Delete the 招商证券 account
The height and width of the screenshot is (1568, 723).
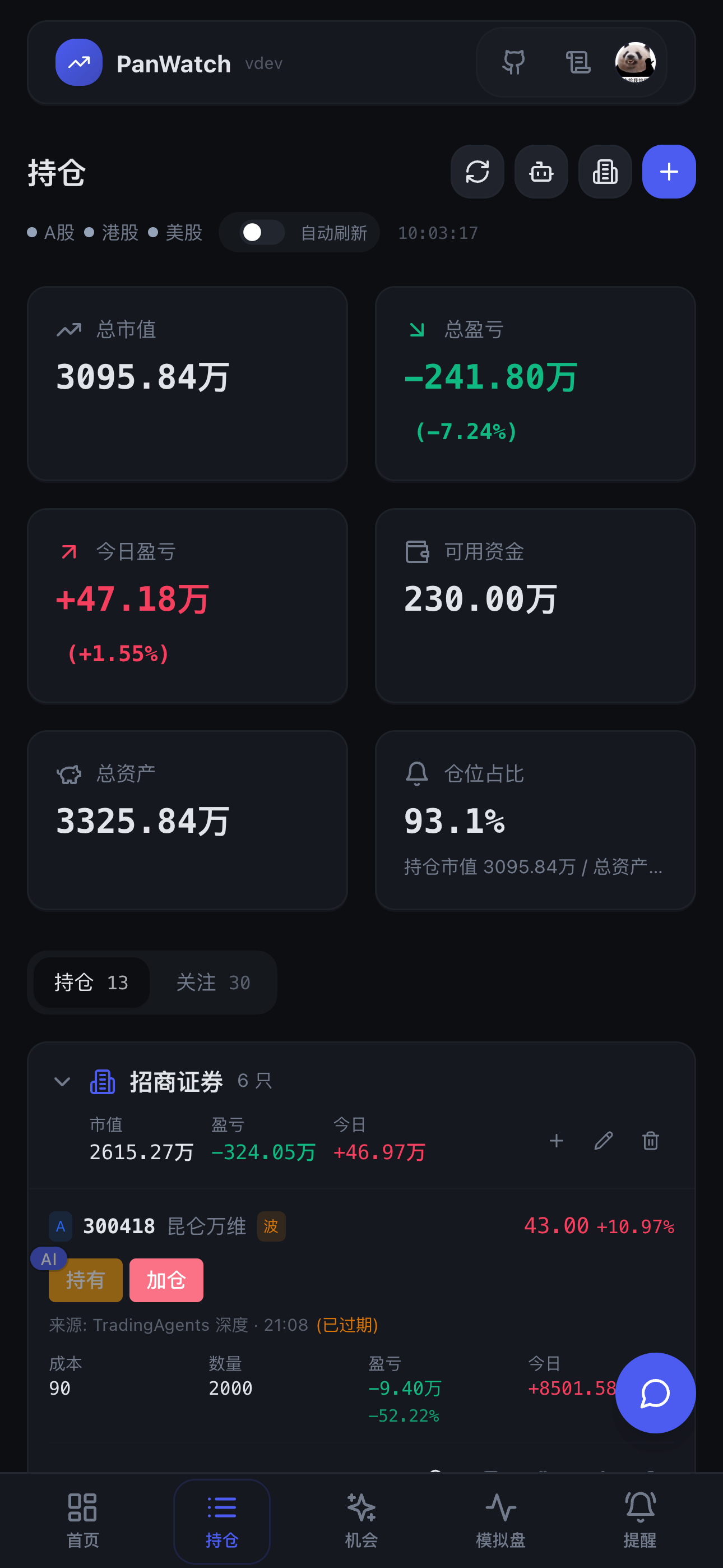[x=650, y=1140]
